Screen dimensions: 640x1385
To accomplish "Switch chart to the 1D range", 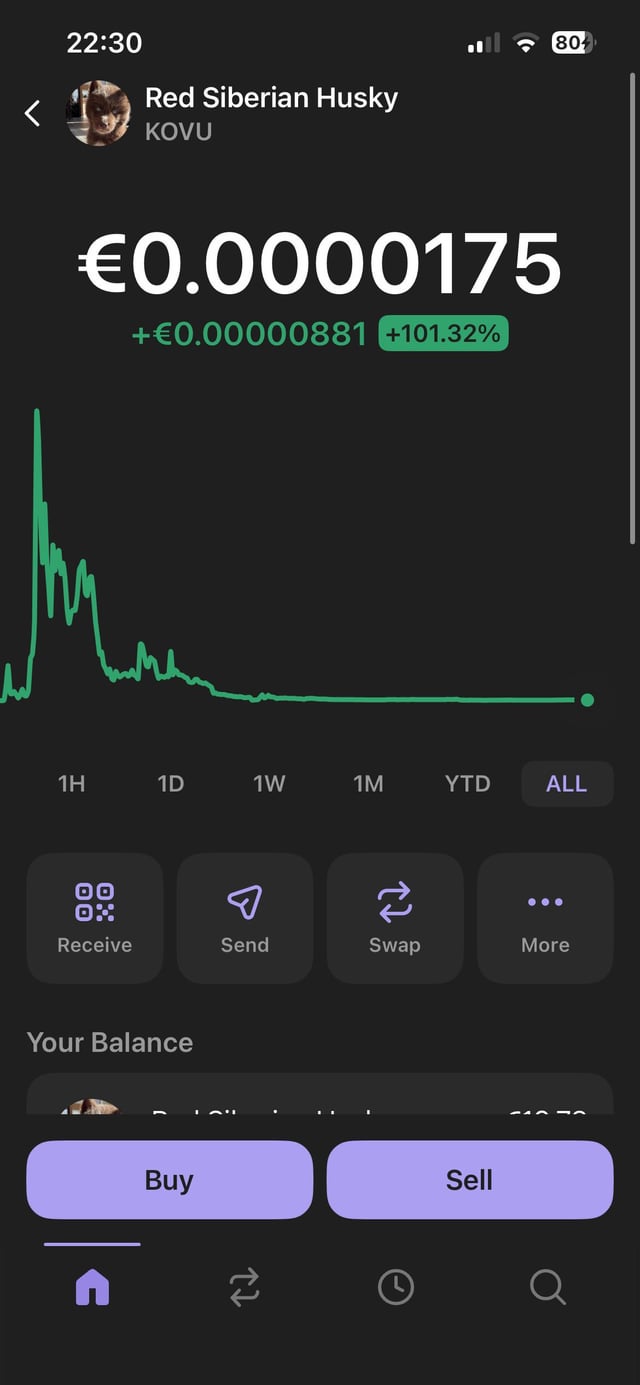I will coord(171,783).
